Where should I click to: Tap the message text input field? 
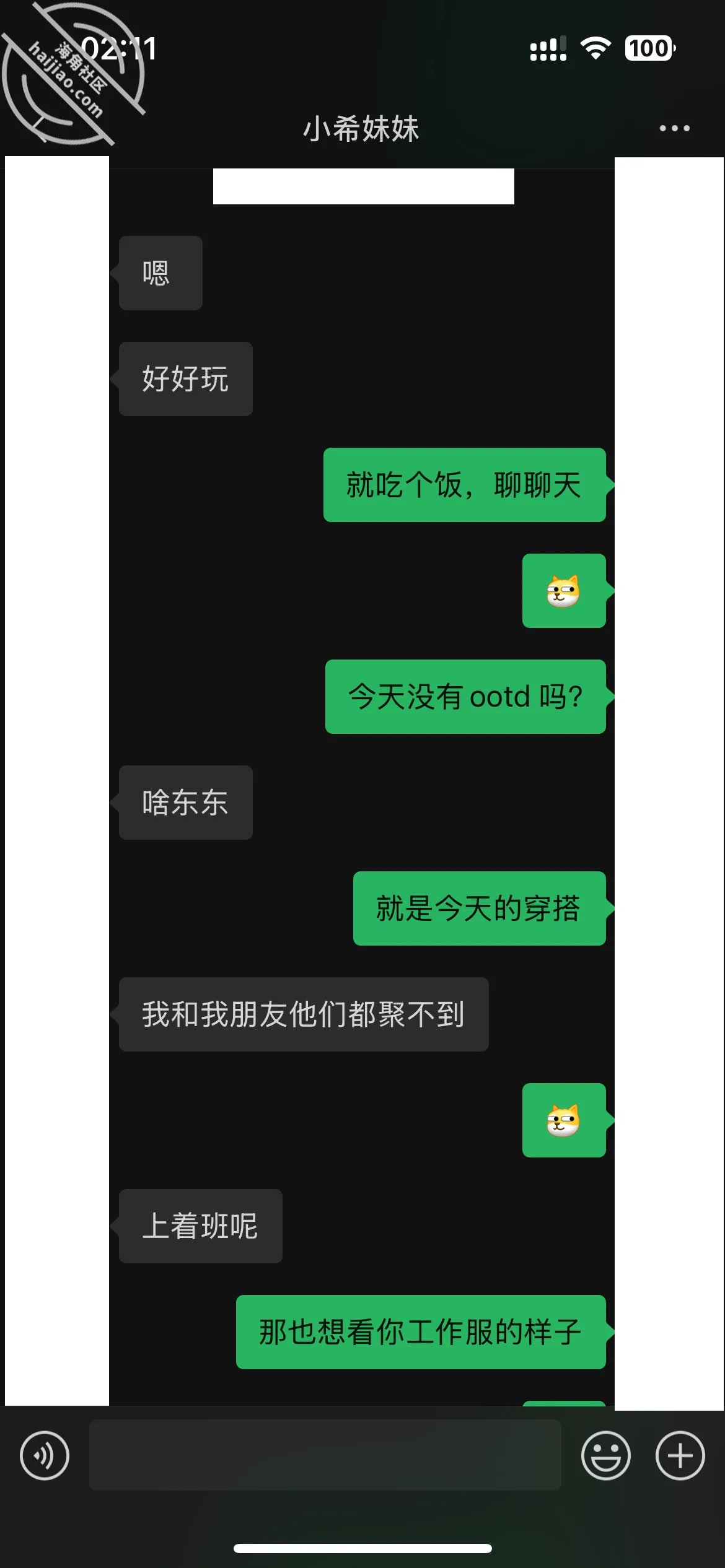point(325,1455)
